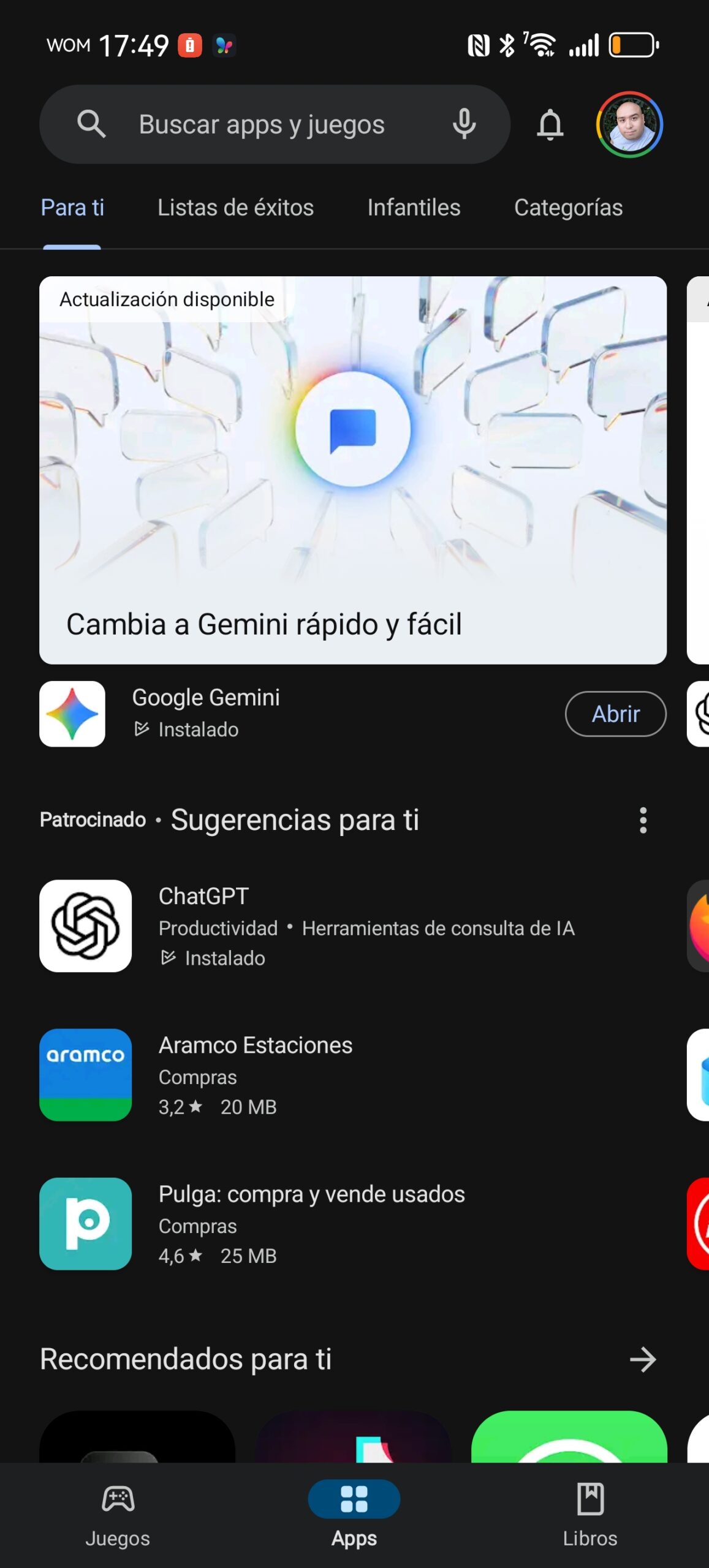Open the overflow menu beside Sugerencias para ti
The width and height of the screenshot is (709, 1568).
643,820
